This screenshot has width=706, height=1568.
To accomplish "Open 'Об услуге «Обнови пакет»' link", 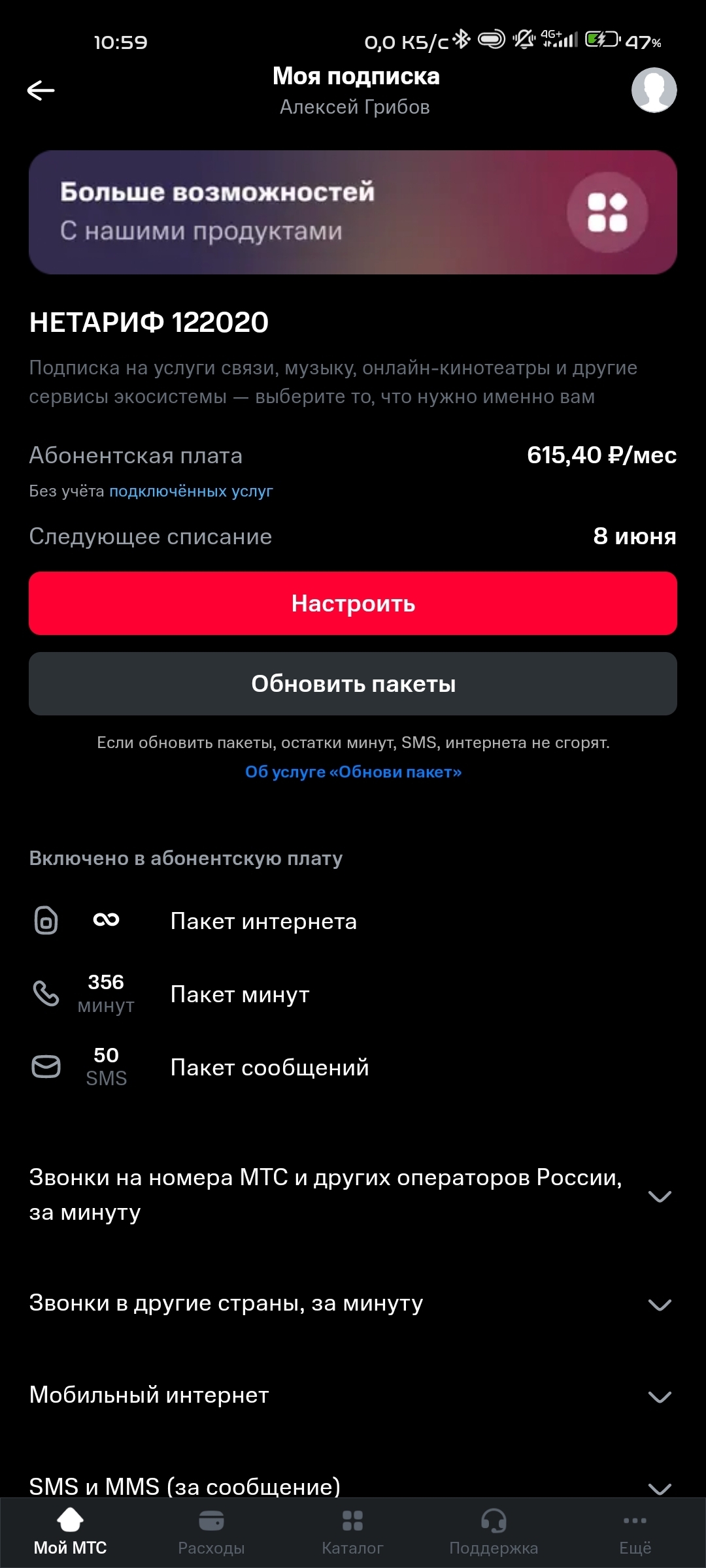I will (353, 772).
